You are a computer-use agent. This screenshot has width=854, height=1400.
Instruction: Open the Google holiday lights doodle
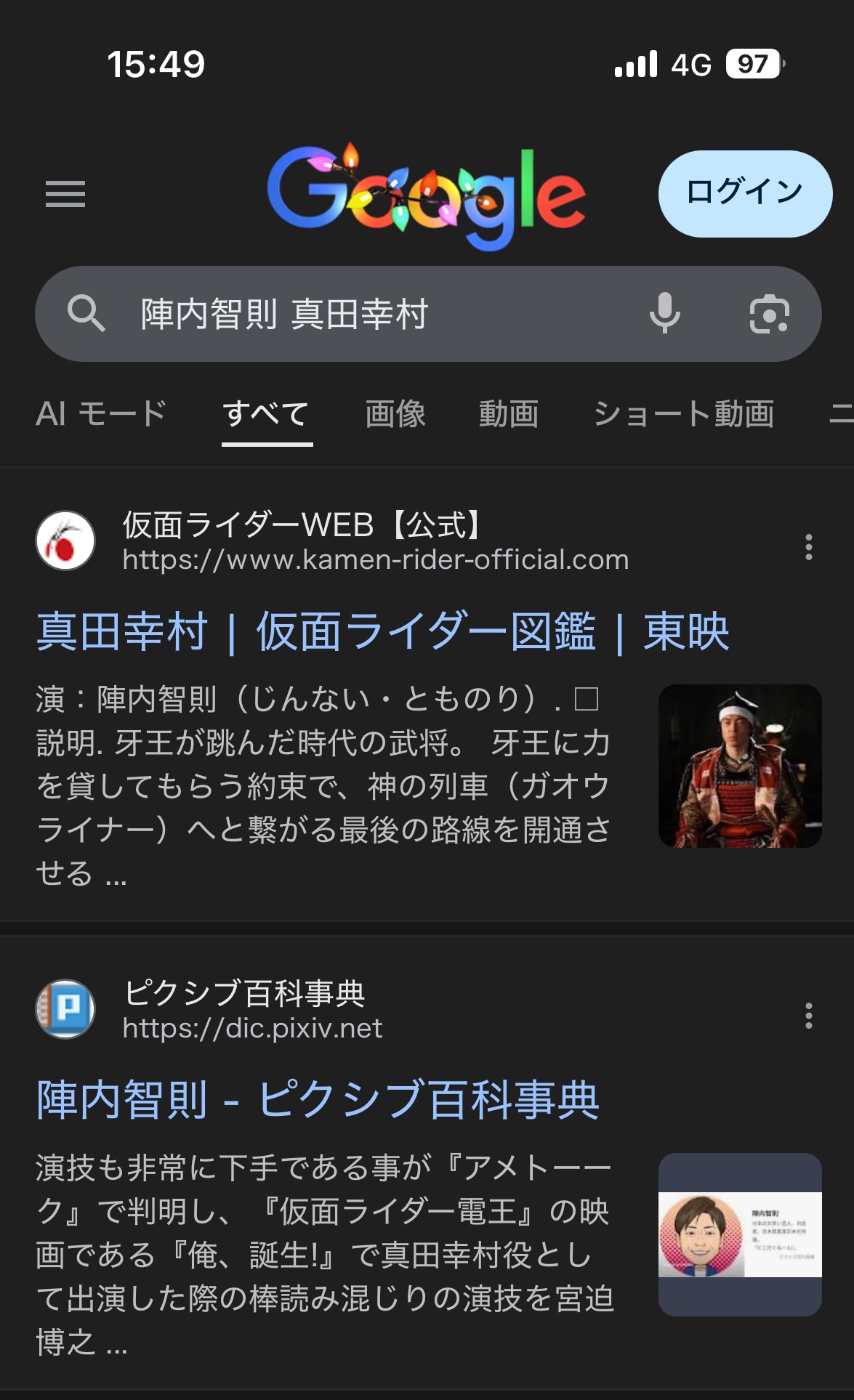(x=427, y=195)
